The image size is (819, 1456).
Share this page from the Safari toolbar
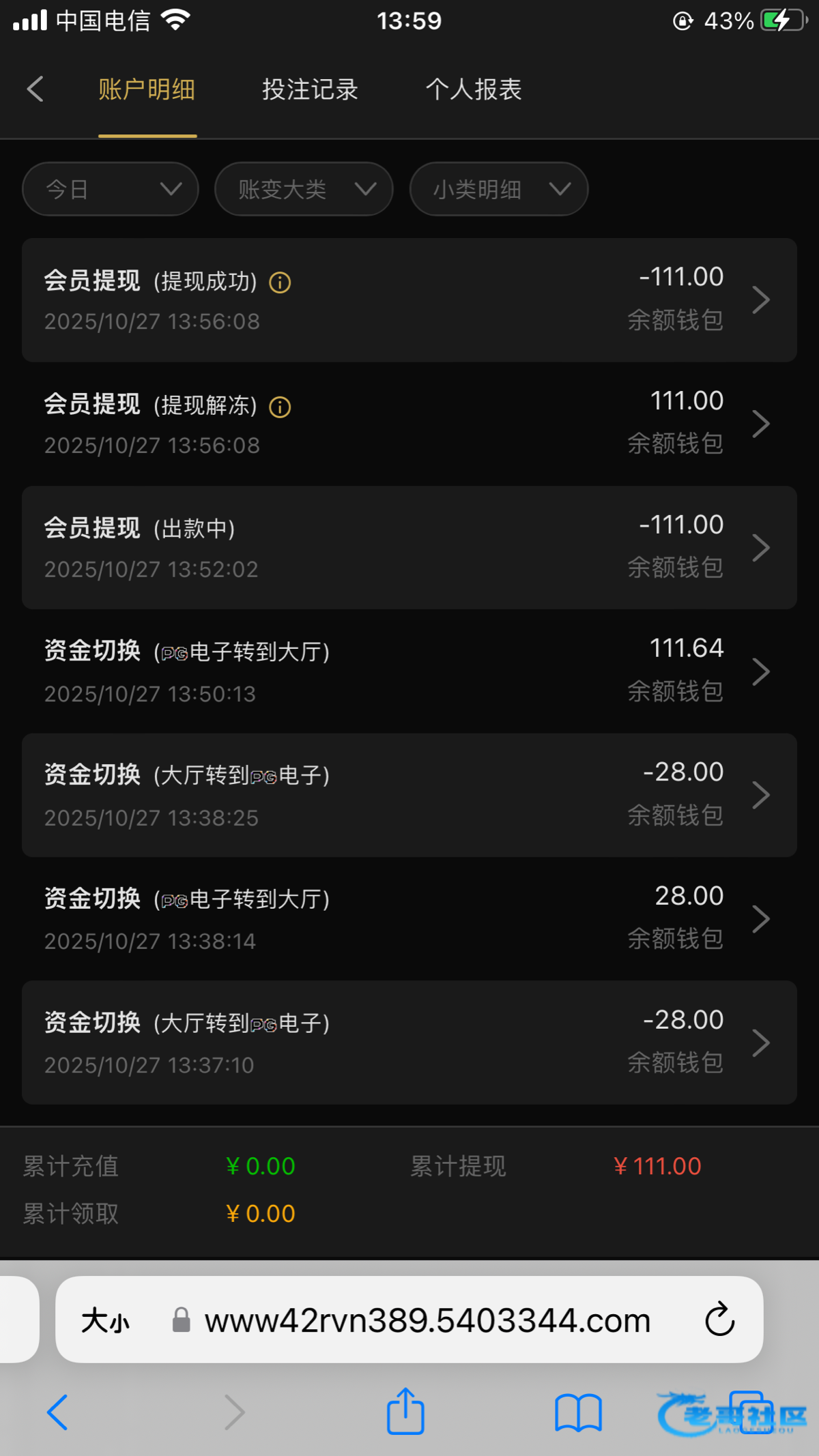[405, 1411]
